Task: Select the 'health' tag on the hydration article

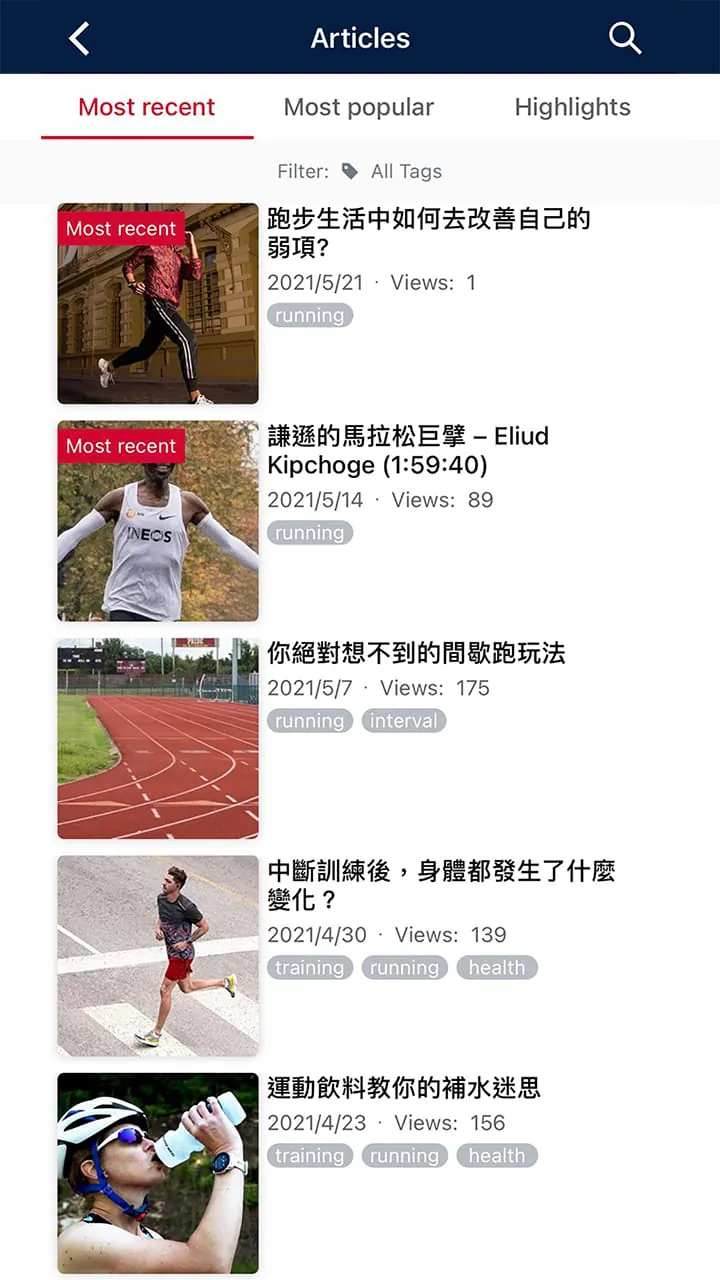Action: click(497, 1155)
